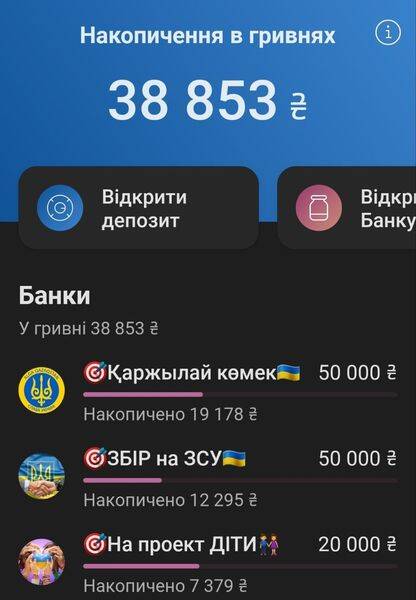
Task: Tap the Відкрити депозит button
Action: (x=139, y=208)
